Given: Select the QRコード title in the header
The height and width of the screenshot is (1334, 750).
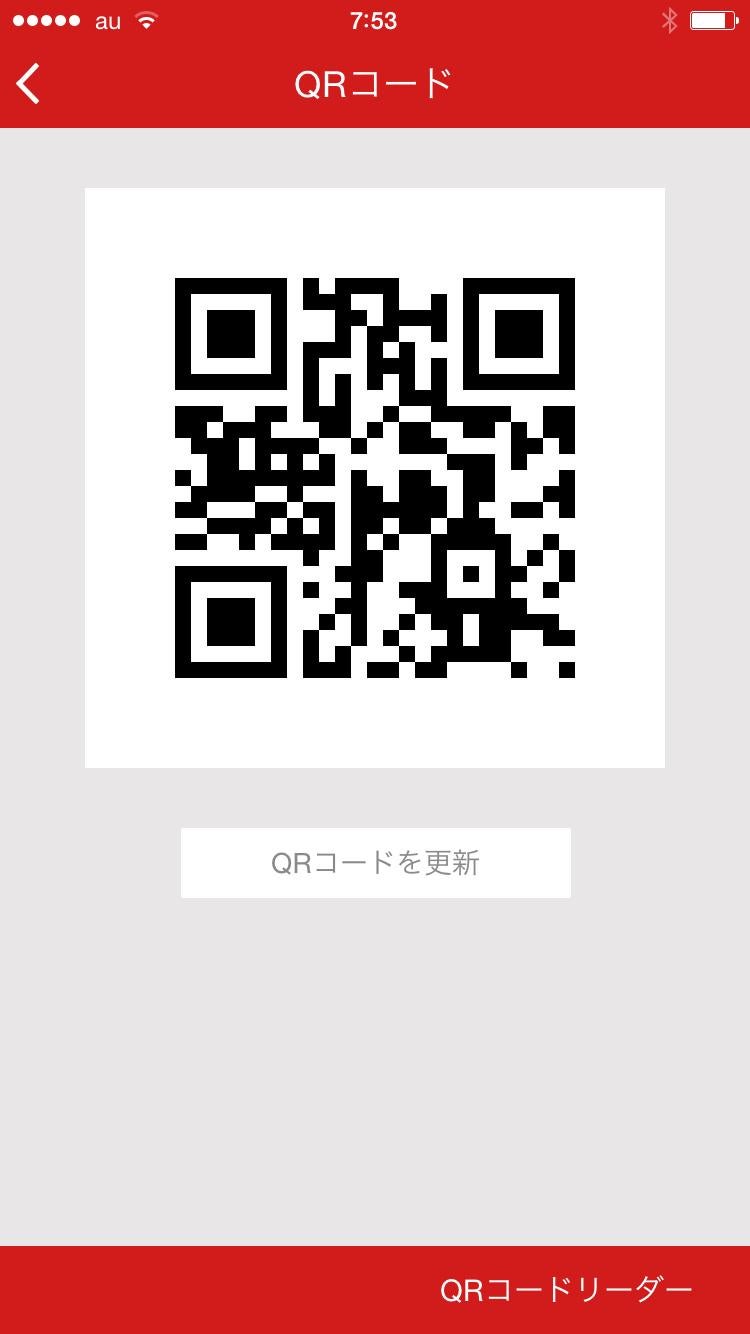Looking at the screenshot, I should click(373, 84).
